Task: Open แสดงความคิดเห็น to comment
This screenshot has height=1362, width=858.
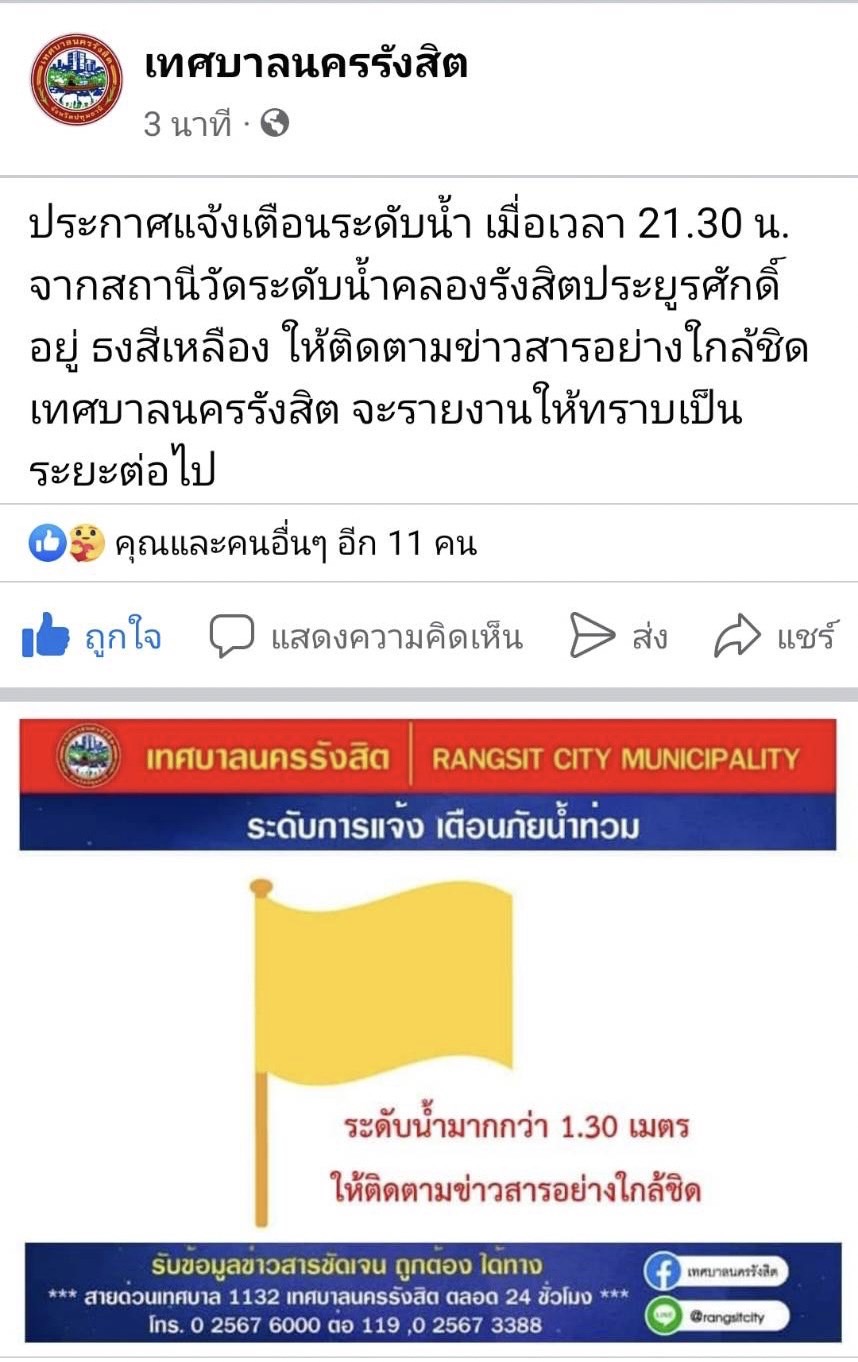Action: (x=366, y=637)
